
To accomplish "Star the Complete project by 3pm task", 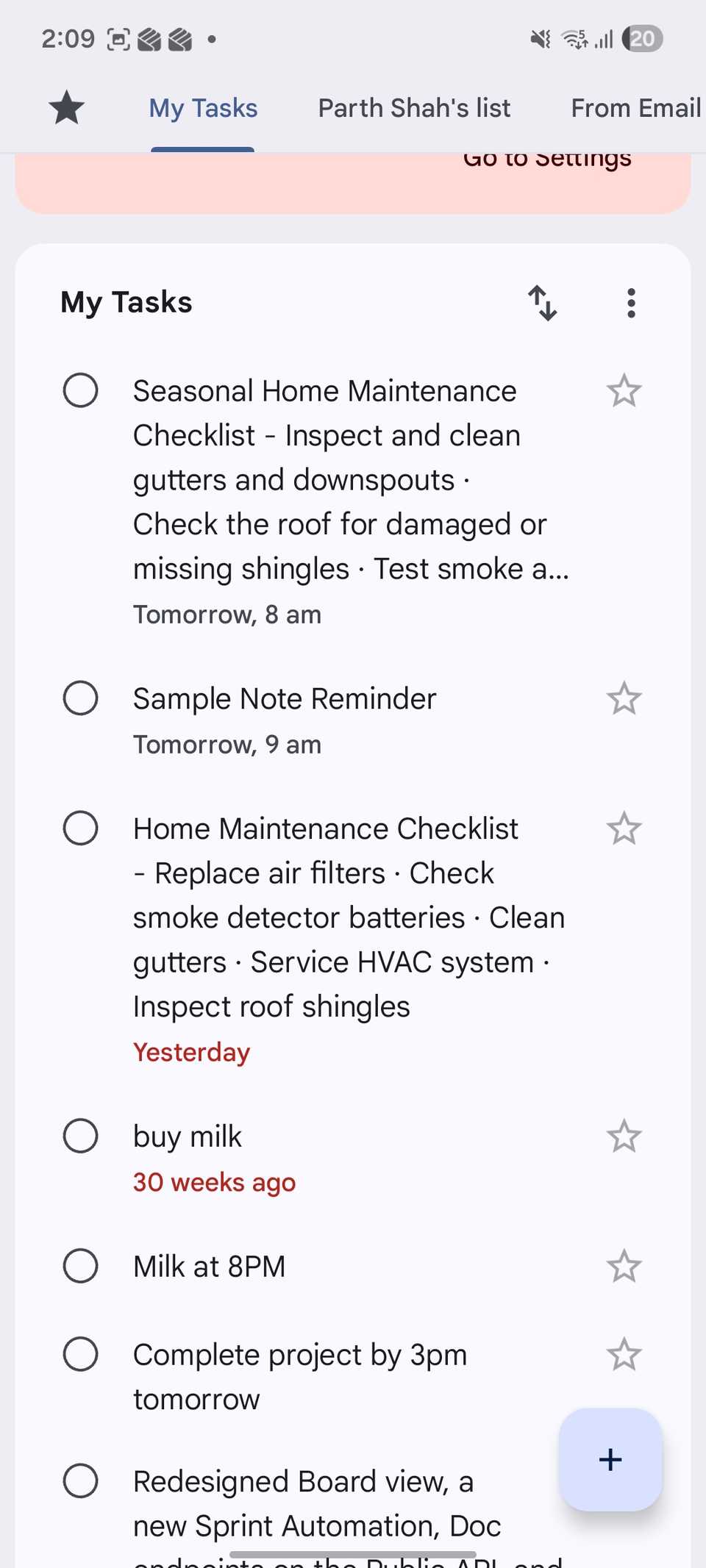I will pos(624,1354).
